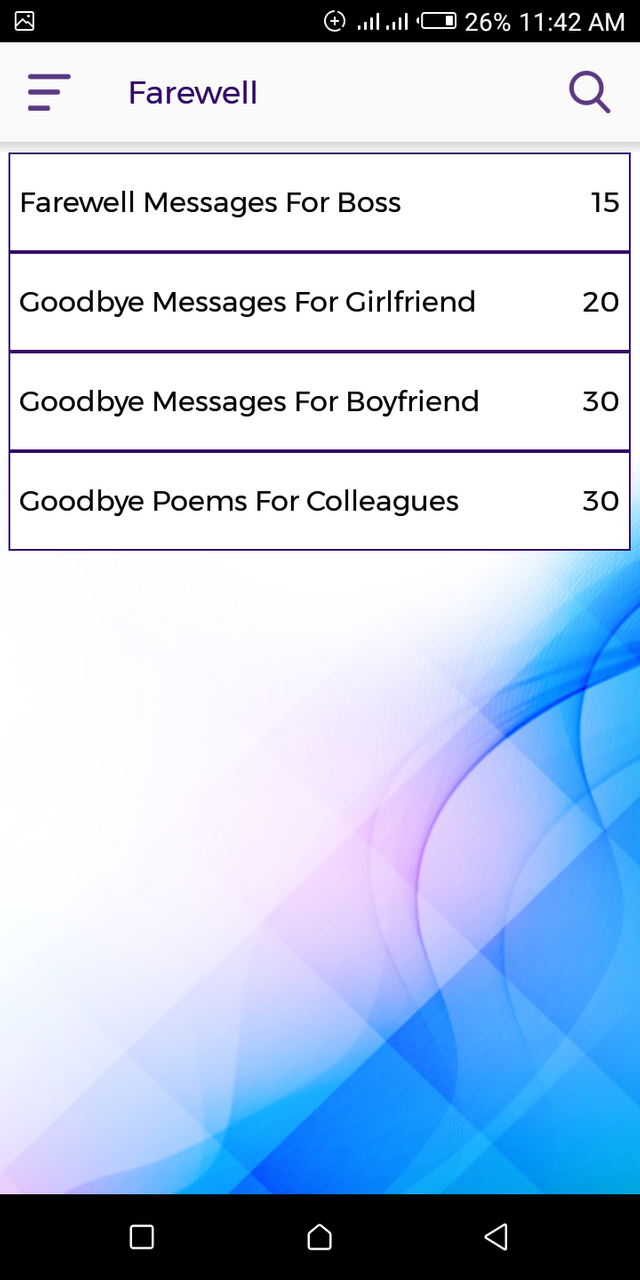Select Goodbye Messages For Girlfriend

[320, 302]
